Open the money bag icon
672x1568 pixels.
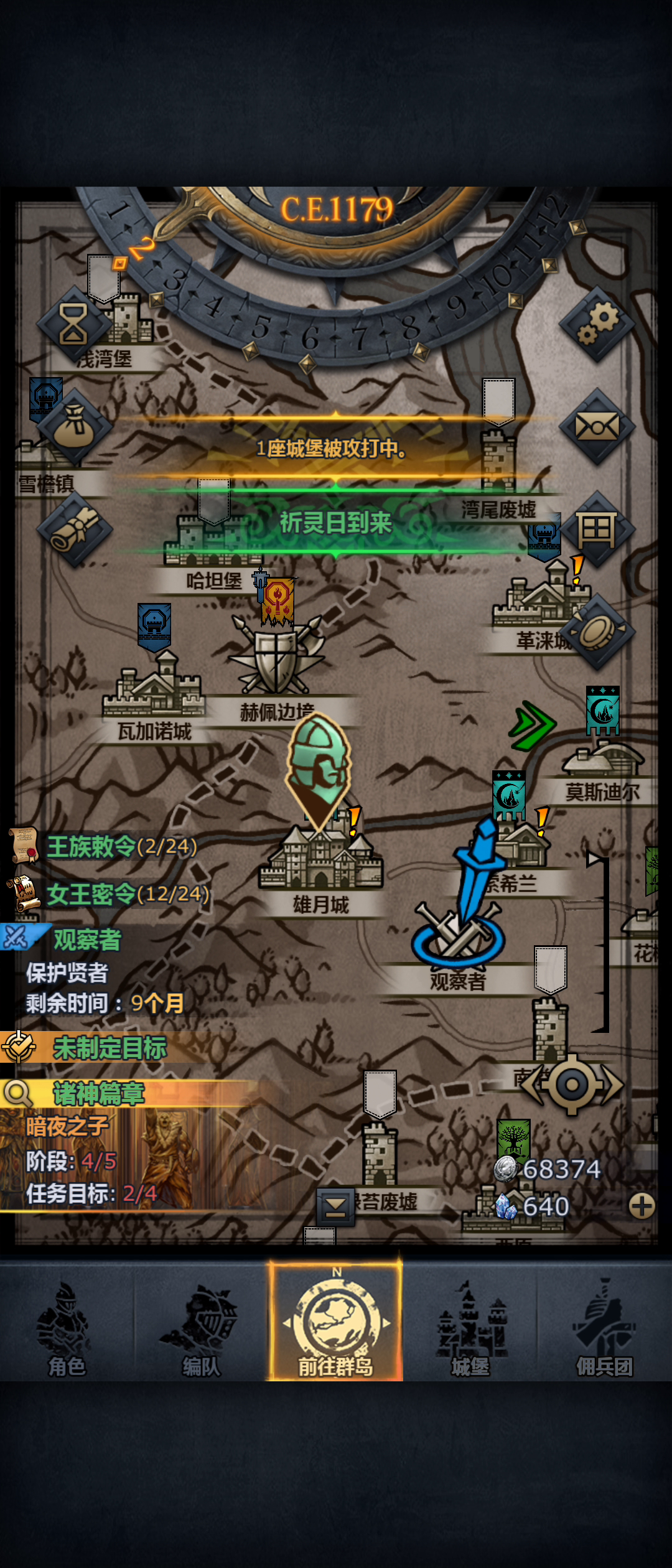74,426
